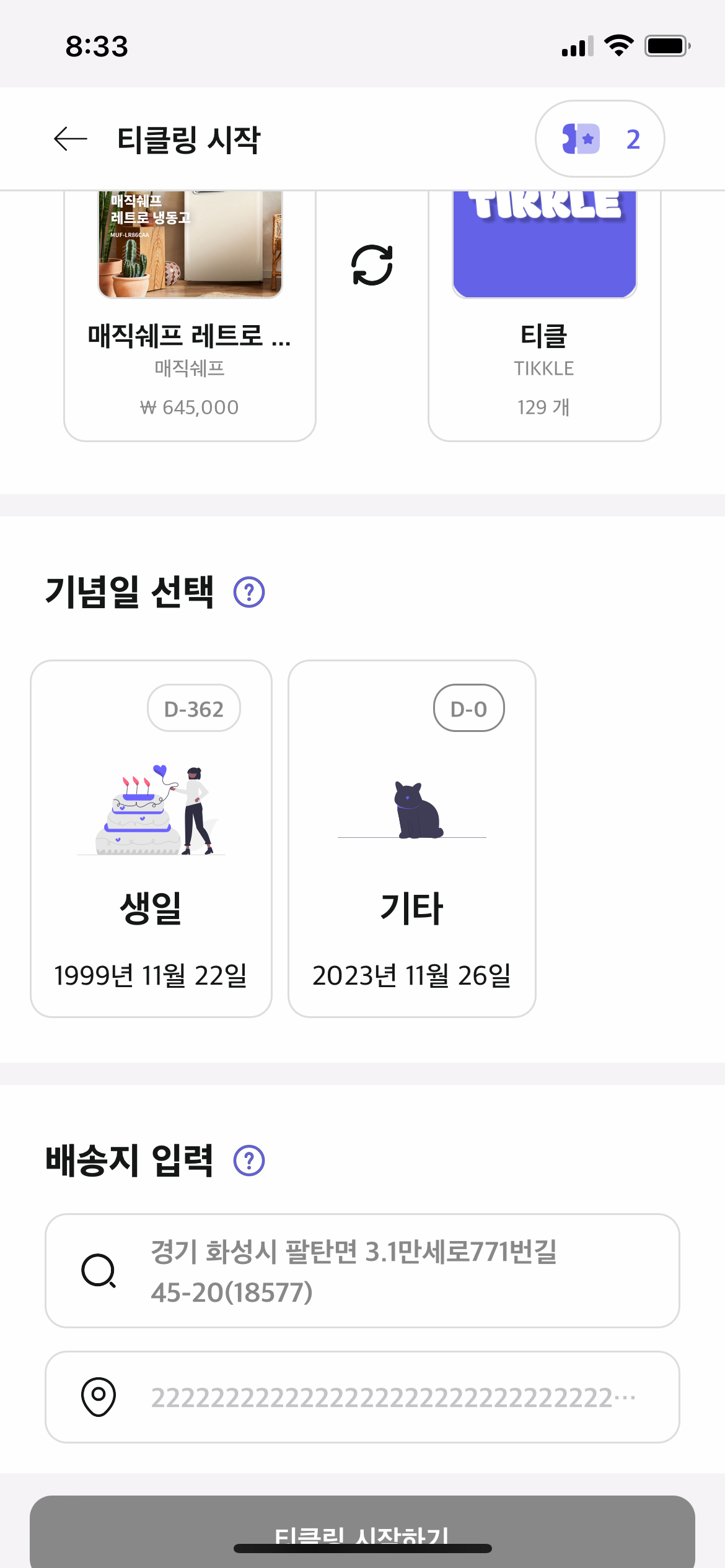The width and height of the screenshot is (725, 1568).
Task: Choose the 생일 anniversary card
Action: [151, 838]
